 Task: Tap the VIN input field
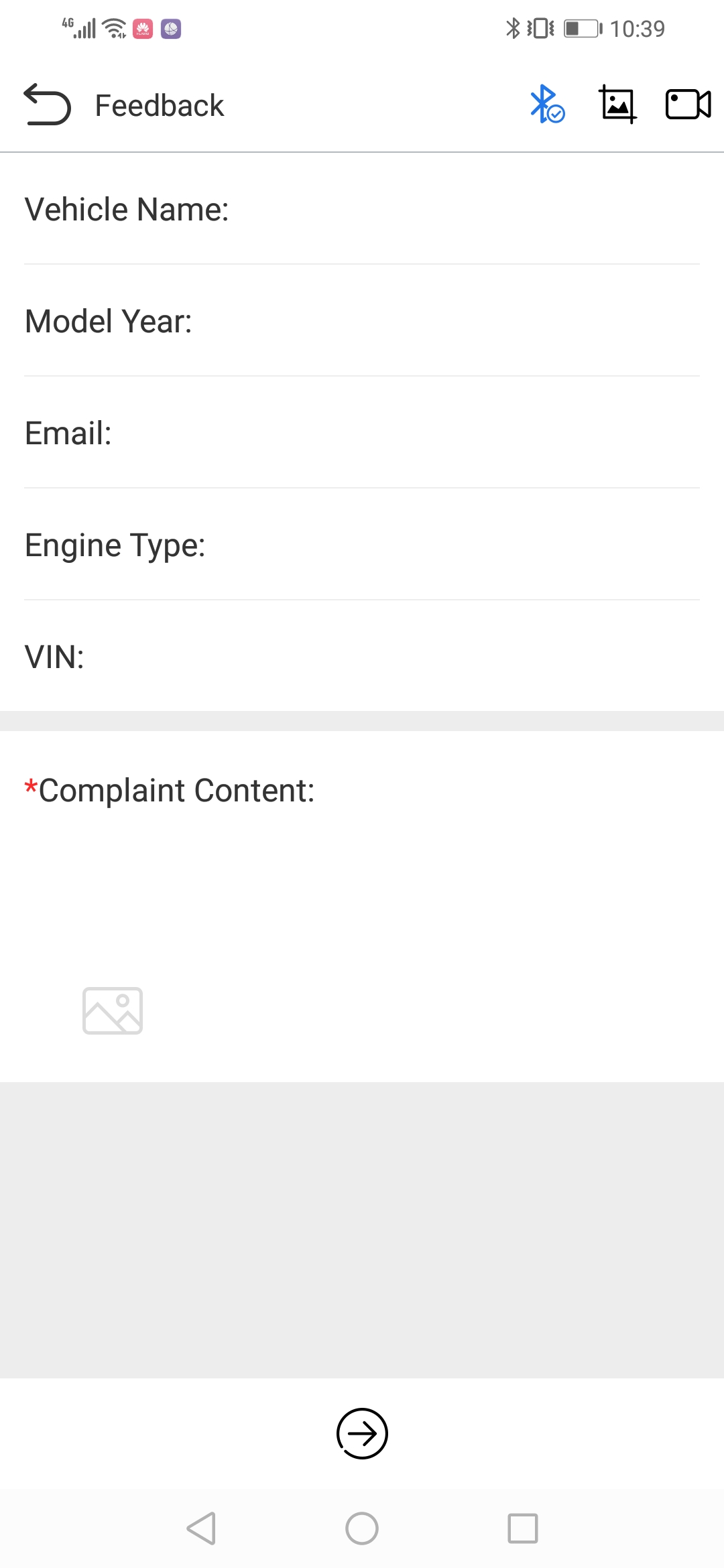coord(362,657)
